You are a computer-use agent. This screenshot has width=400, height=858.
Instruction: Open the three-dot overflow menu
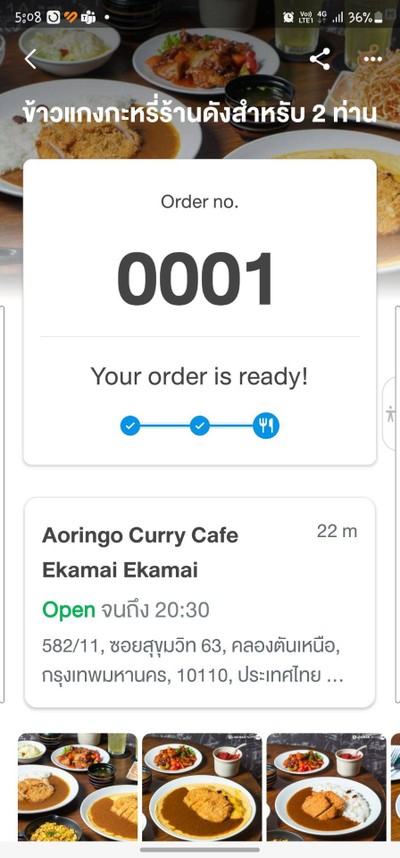(373, 59)
